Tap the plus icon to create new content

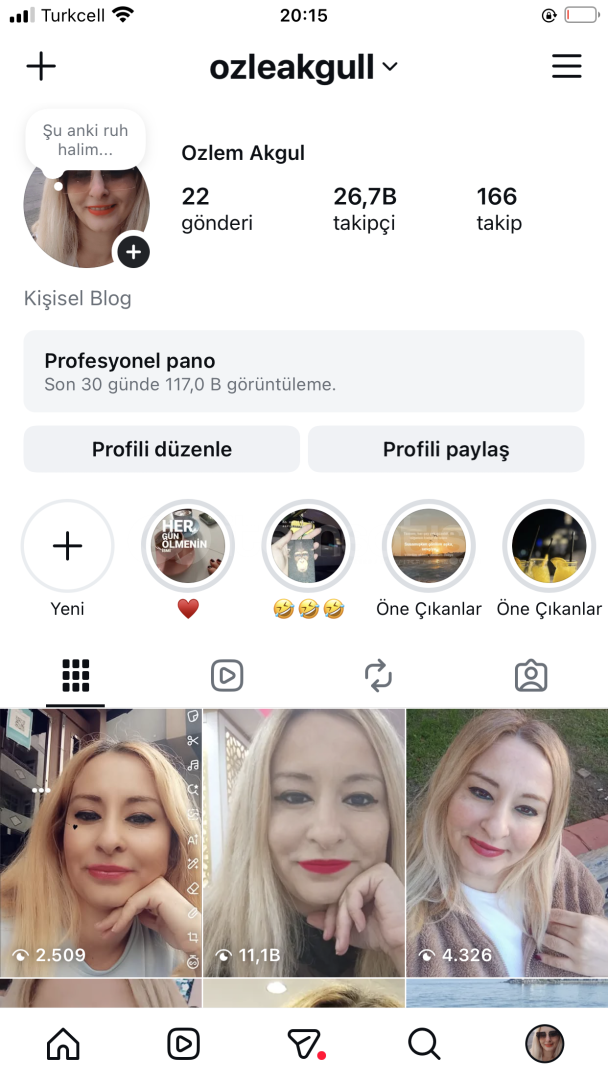41,67
